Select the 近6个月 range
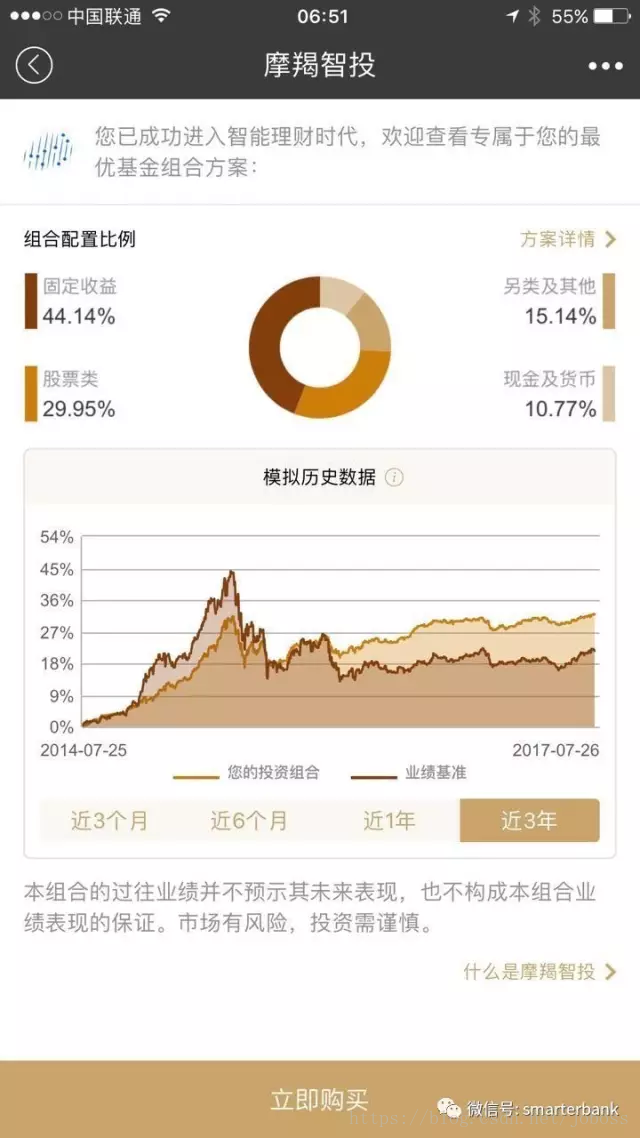Viewport: 640px width, 1138px height. pos(249,820)
